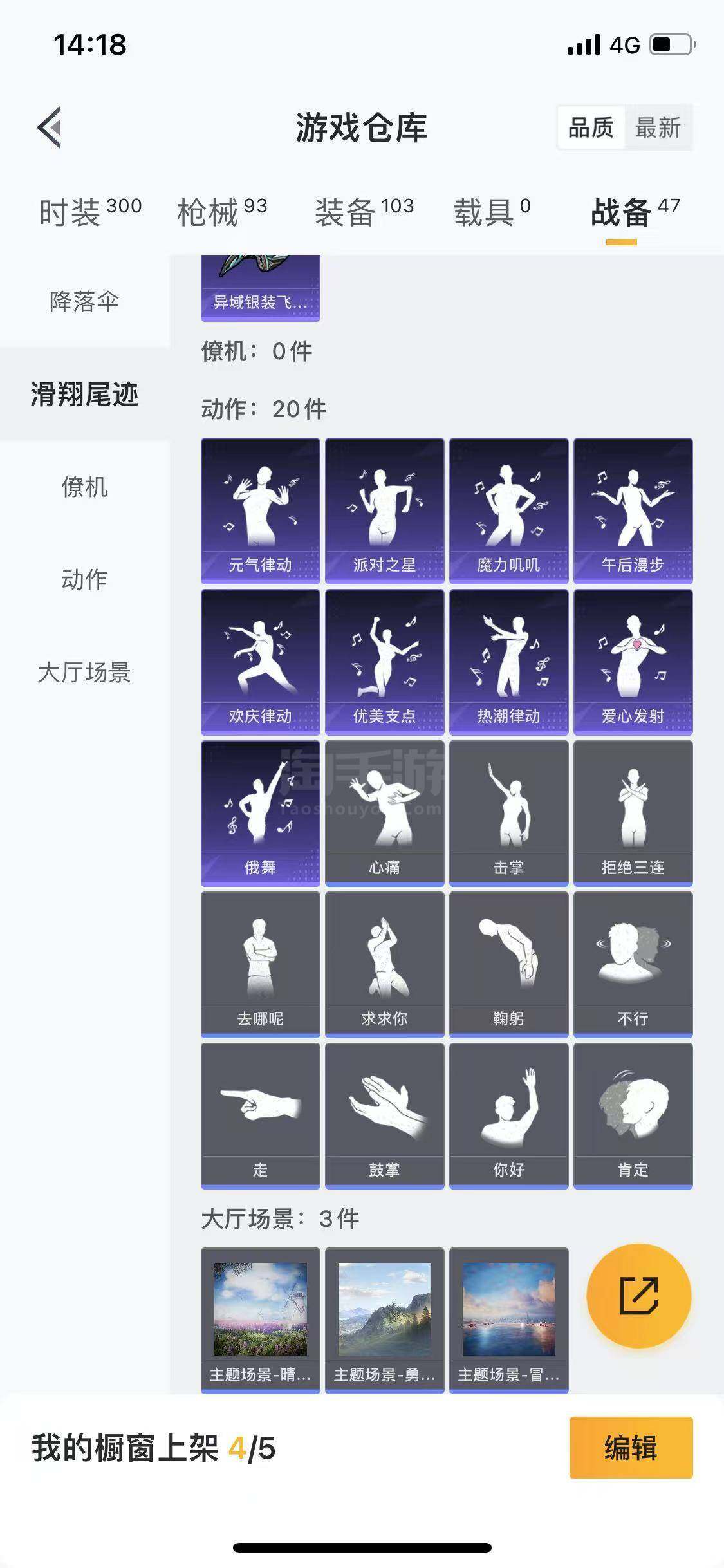The image size is (724, 1568).
Task: Open the 载具 tab
Action: (492, 212)
